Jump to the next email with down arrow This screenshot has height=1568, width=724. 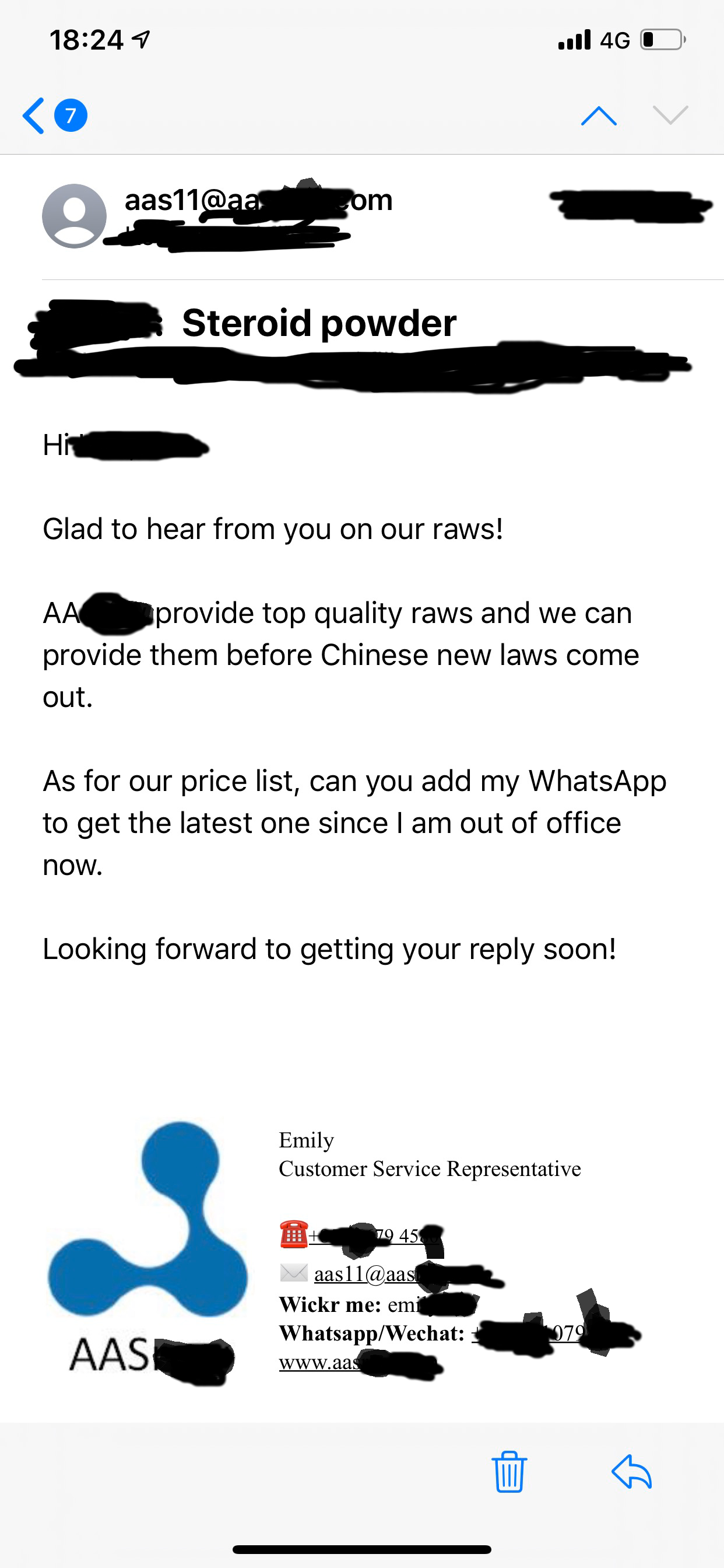tap(670, 115)
